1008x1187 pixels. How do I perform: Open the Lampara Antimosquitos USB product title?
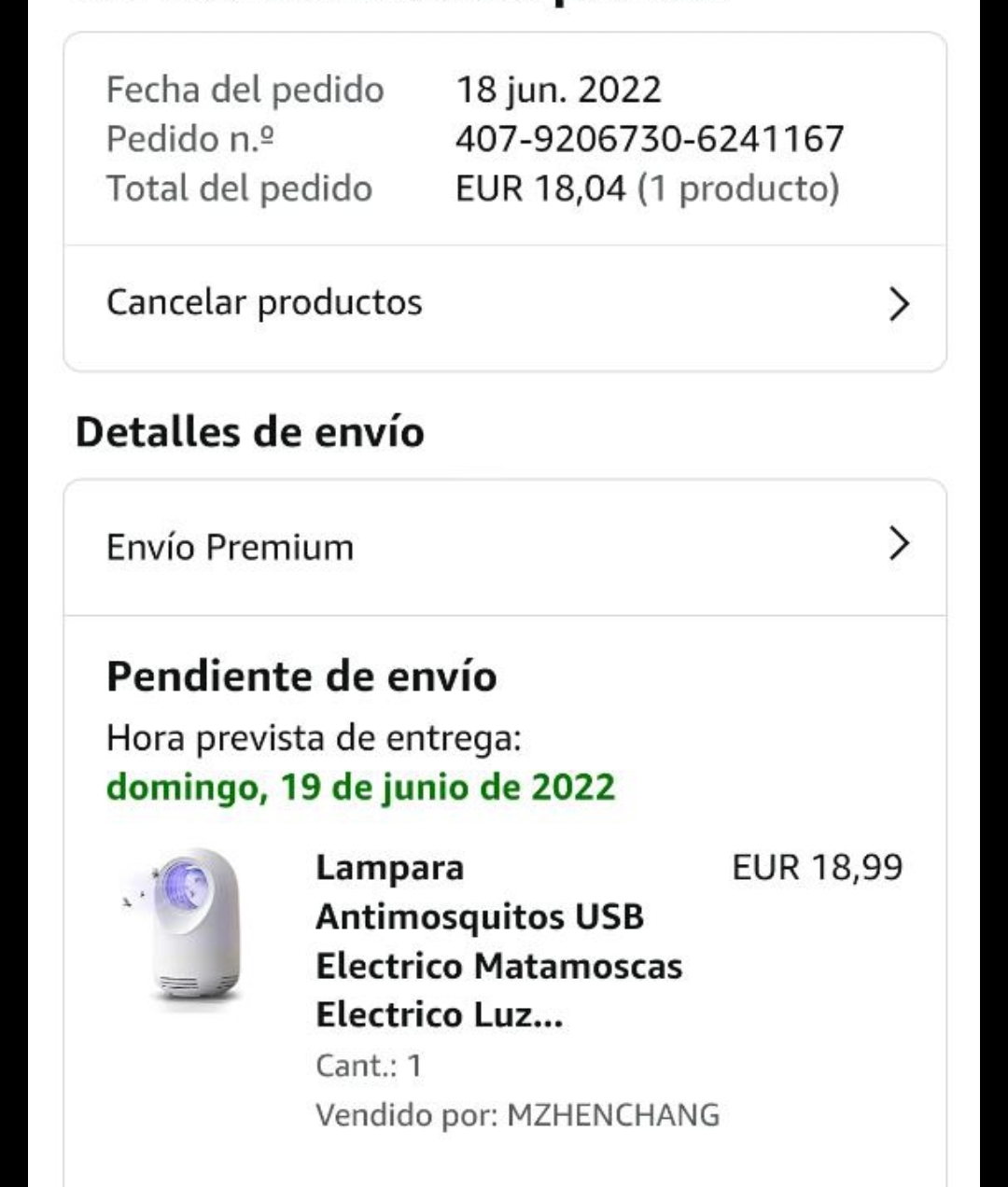pos(498,941)
